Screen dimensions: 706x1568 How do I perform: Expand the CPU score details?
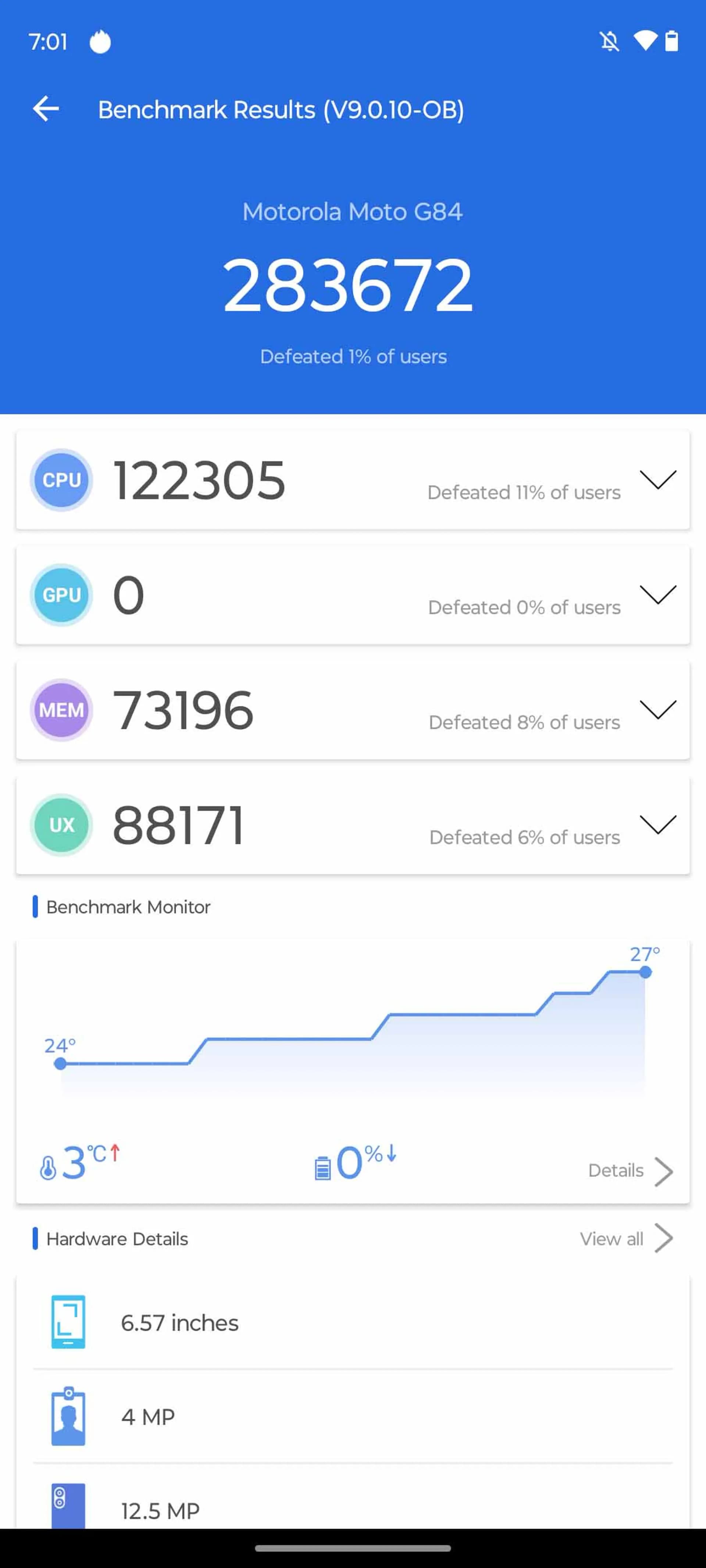(657, 480)
